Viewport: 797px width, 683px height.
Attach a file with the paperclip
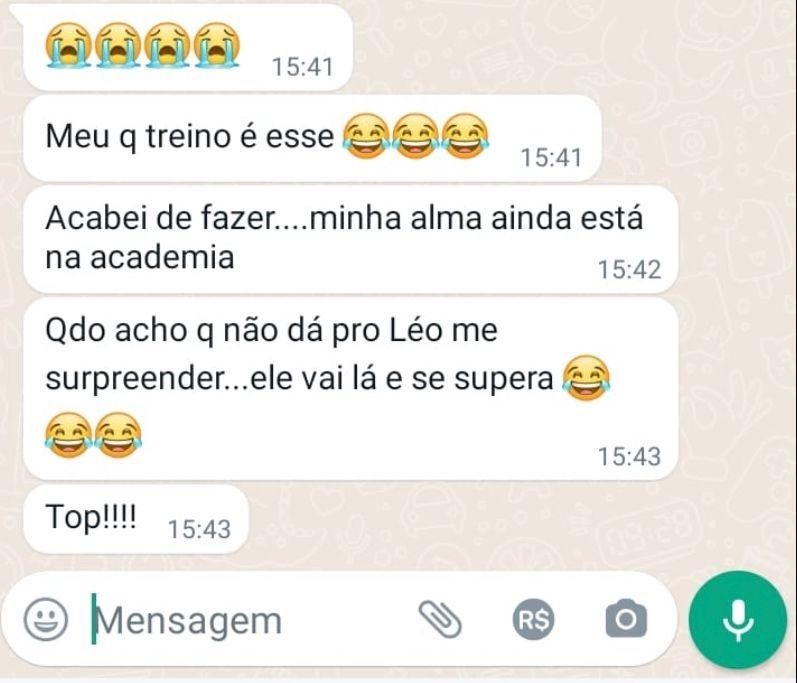pos(439,621)
